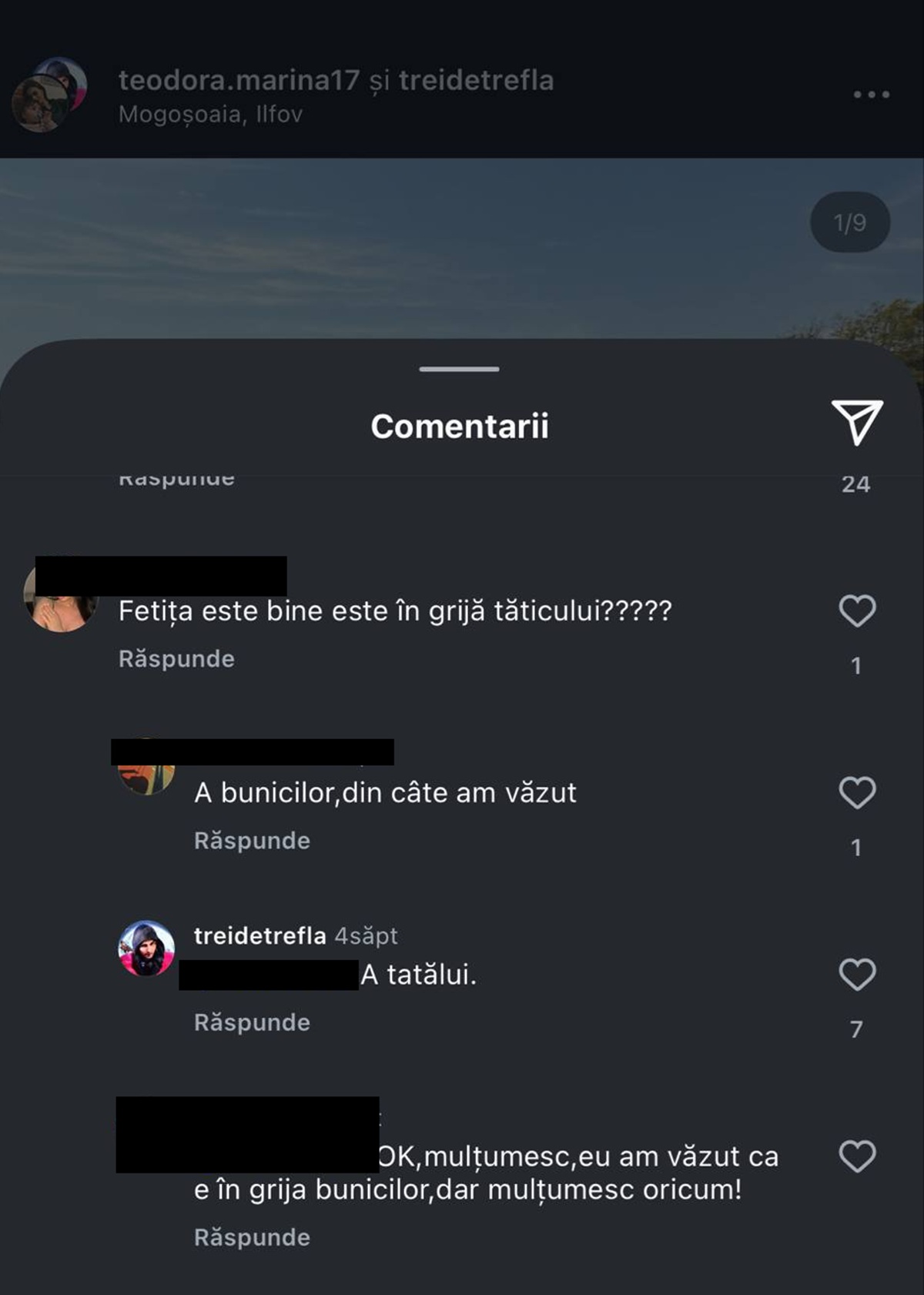924x1295 pixels.
Task: Reply to the comment starting 'OK,mulțumesc,eu am văzut'
Action: coord(252,1237)
